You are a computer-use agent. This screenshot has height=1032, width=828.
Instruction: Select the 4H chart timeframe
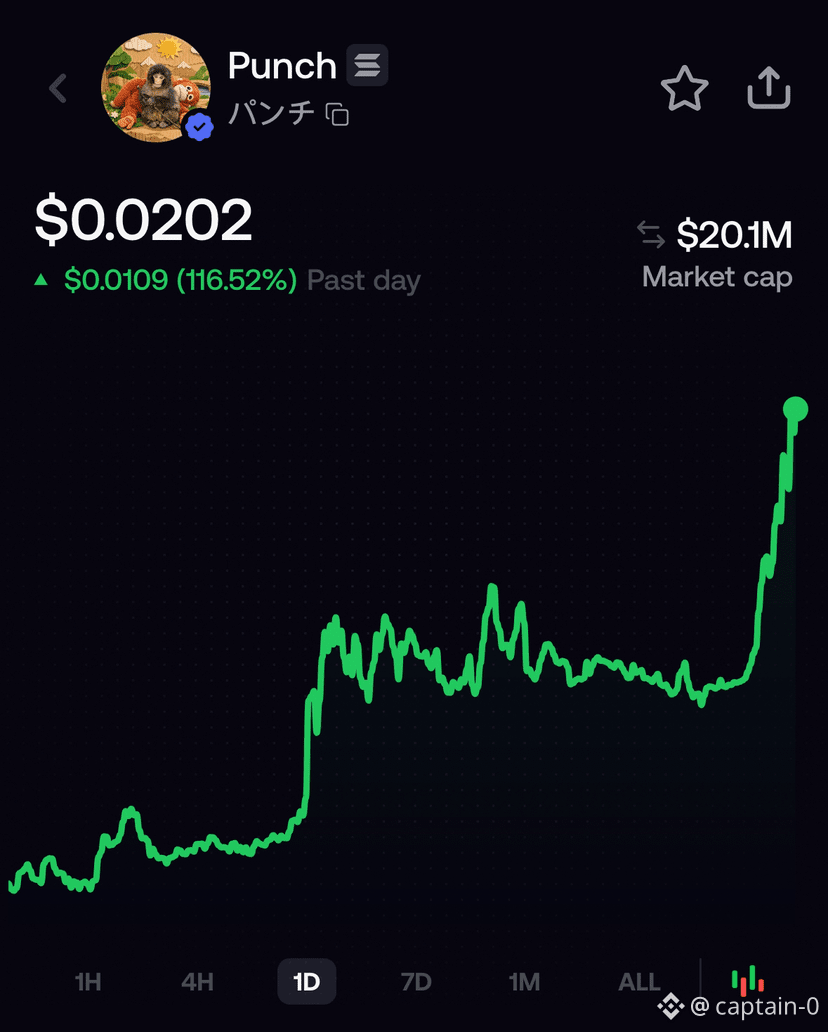point(197,982)
